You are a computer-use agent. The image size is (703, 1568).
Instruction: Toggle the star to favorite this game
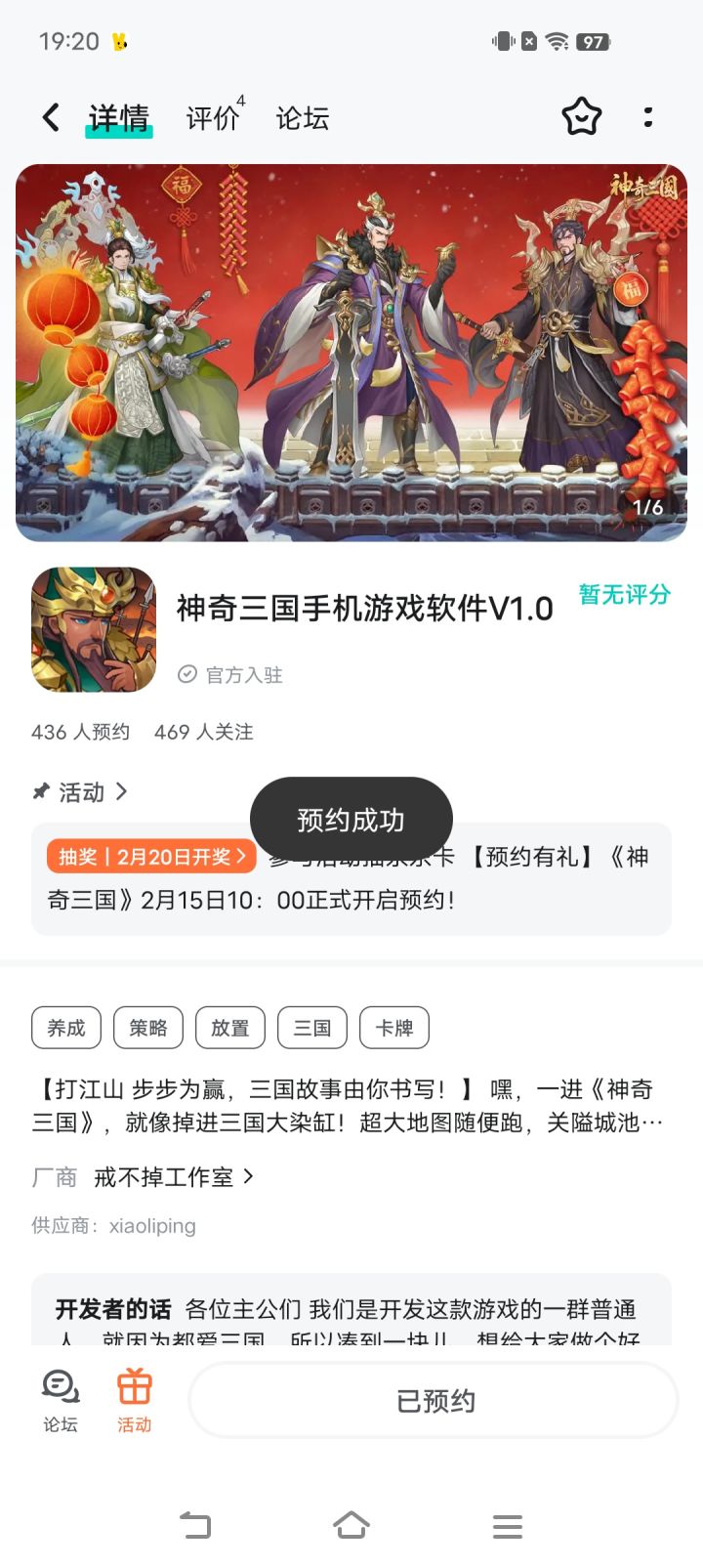coord(581,116)
